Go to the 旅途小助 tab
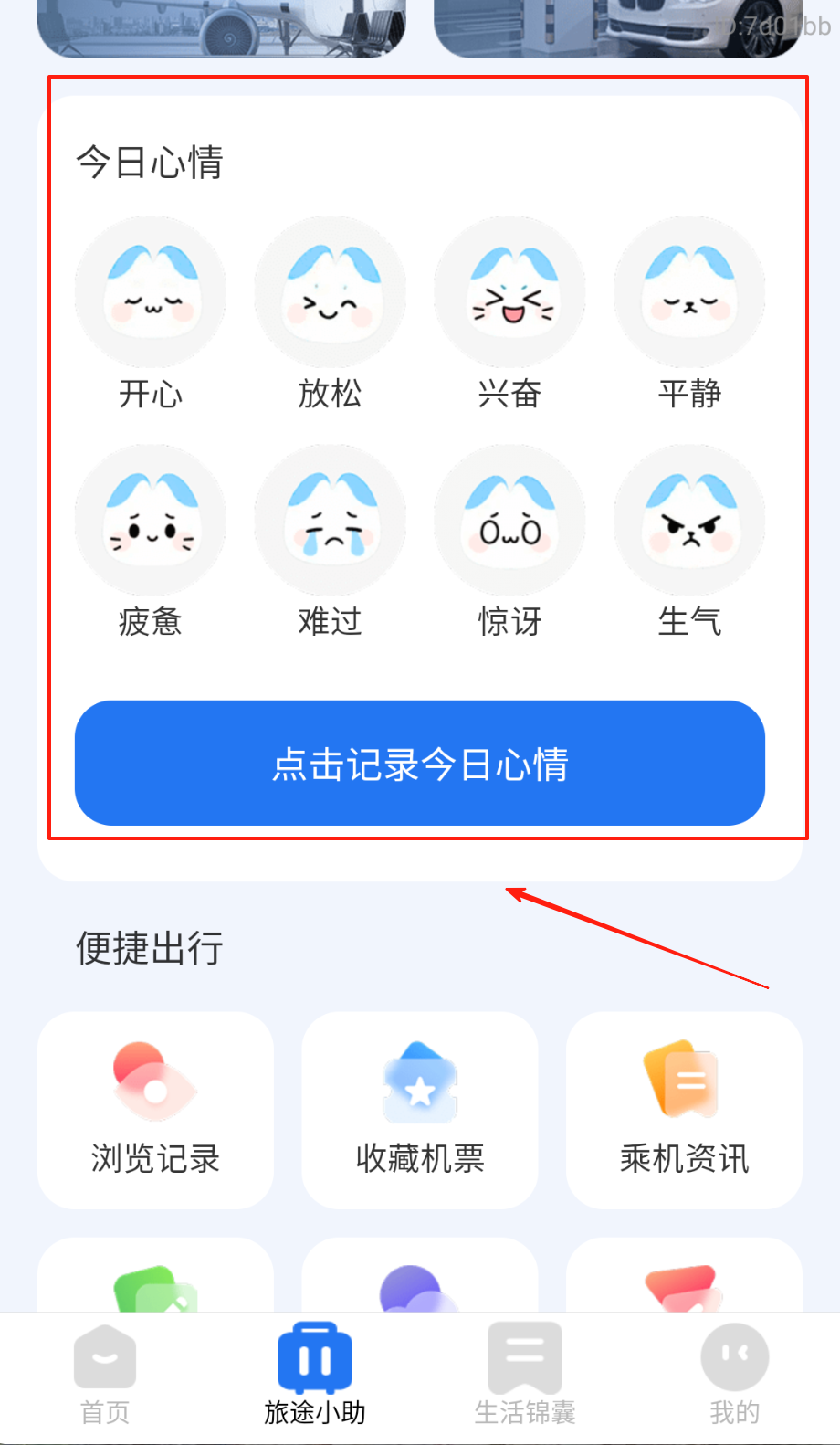 [315, 1375]
